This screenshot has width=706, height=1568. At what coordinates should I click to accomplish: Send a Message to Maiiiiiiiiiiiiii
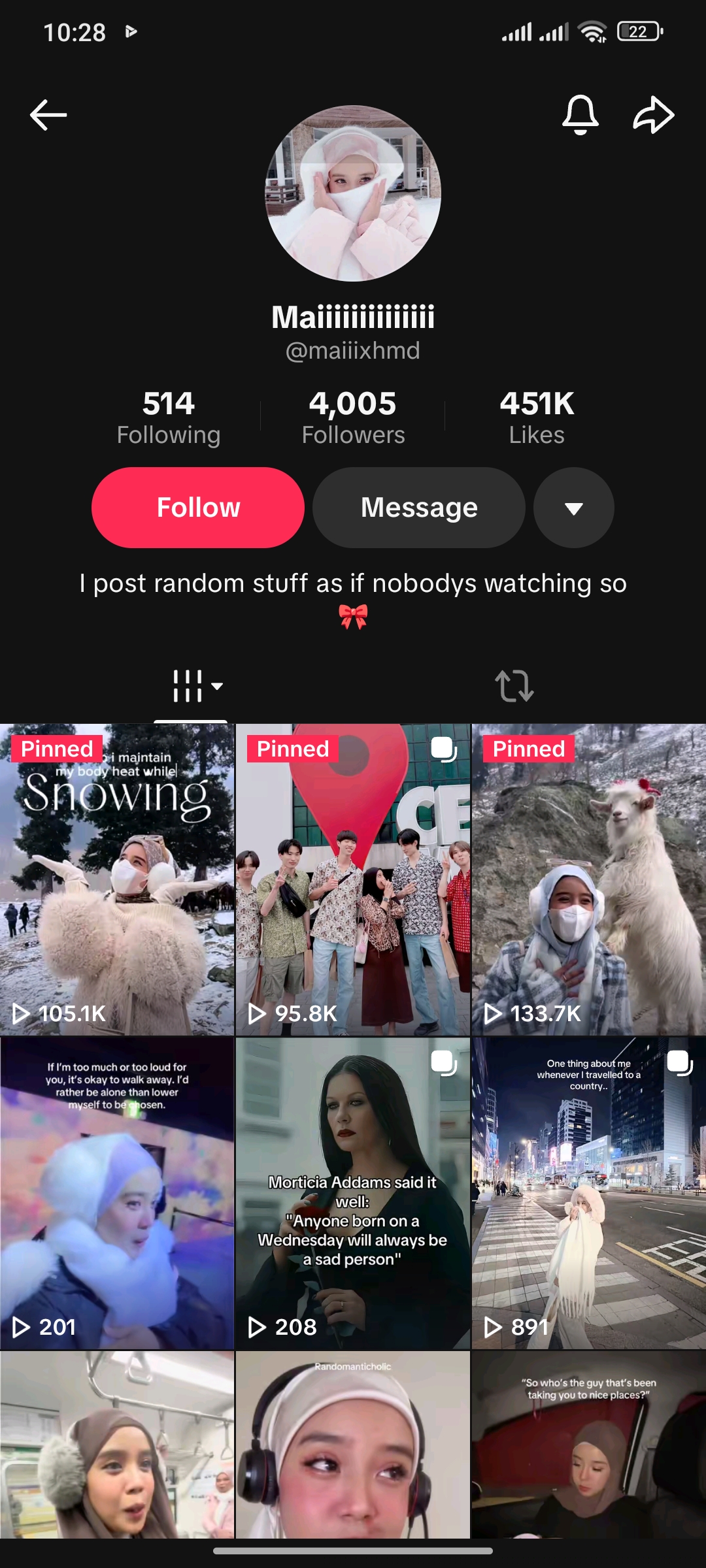pos(419,507)
